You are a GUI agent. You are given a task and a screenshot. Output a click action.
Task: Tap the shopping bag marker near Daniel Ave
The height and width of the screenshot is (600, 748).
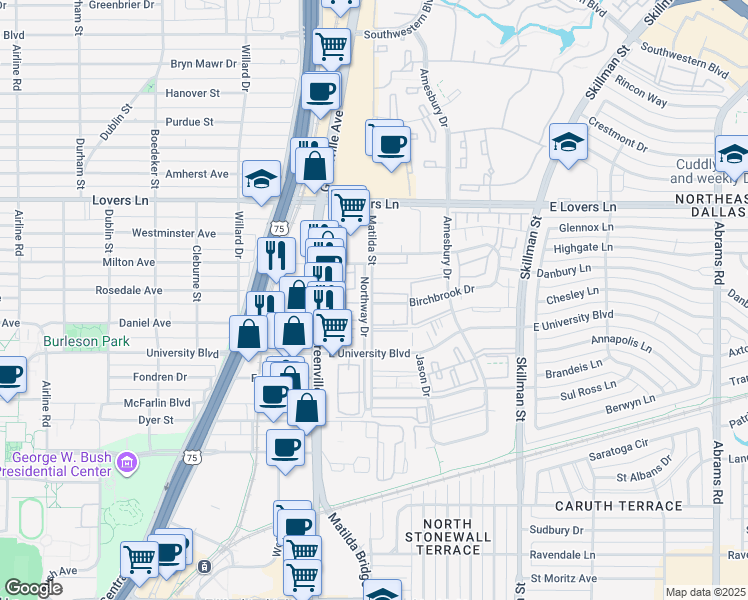pos(249,333)
